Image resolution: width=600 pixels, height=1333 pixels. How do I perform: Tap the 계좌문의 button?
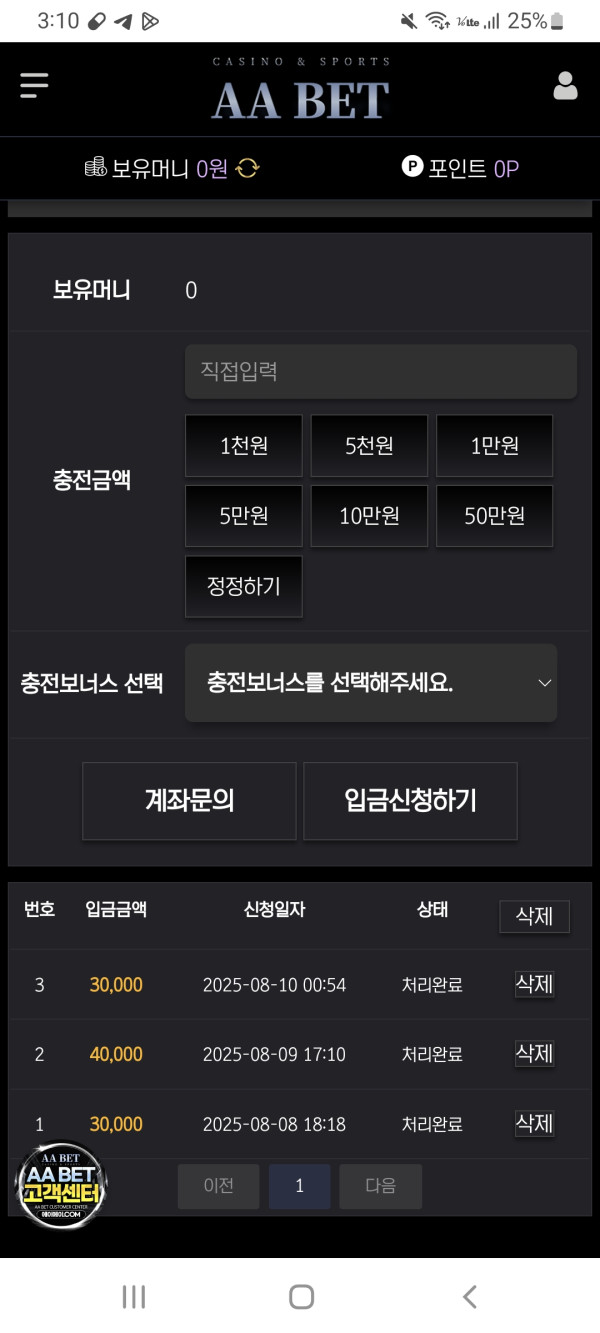189,801
